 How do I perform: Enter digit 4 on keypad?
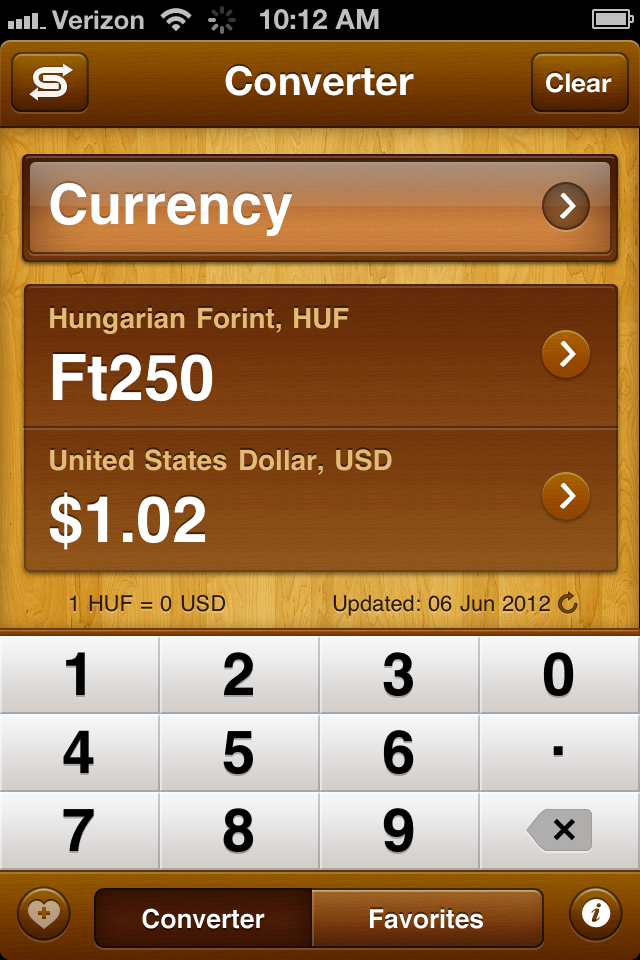pos(79,752)
